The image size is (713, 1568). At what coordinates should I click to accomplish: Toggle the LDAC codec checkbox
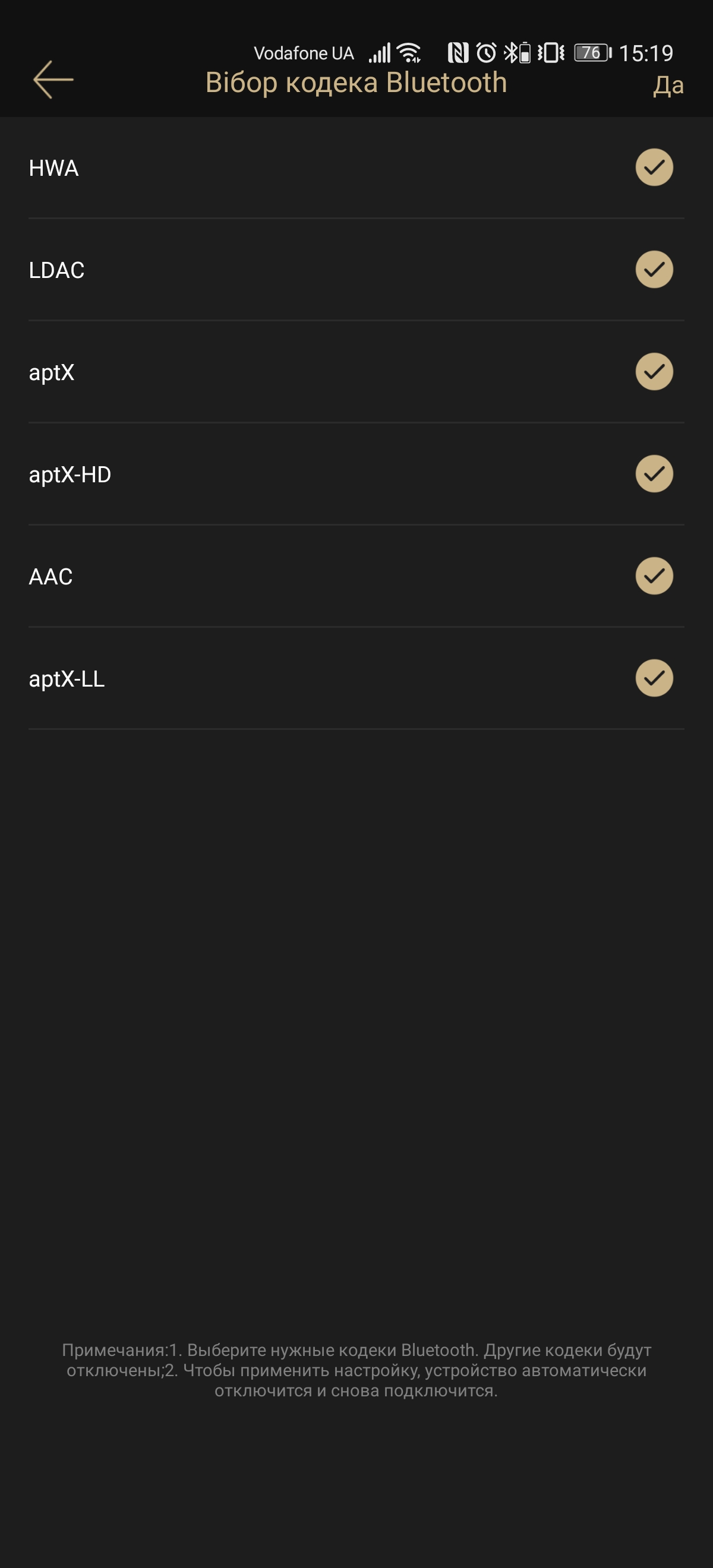point(654,270)
